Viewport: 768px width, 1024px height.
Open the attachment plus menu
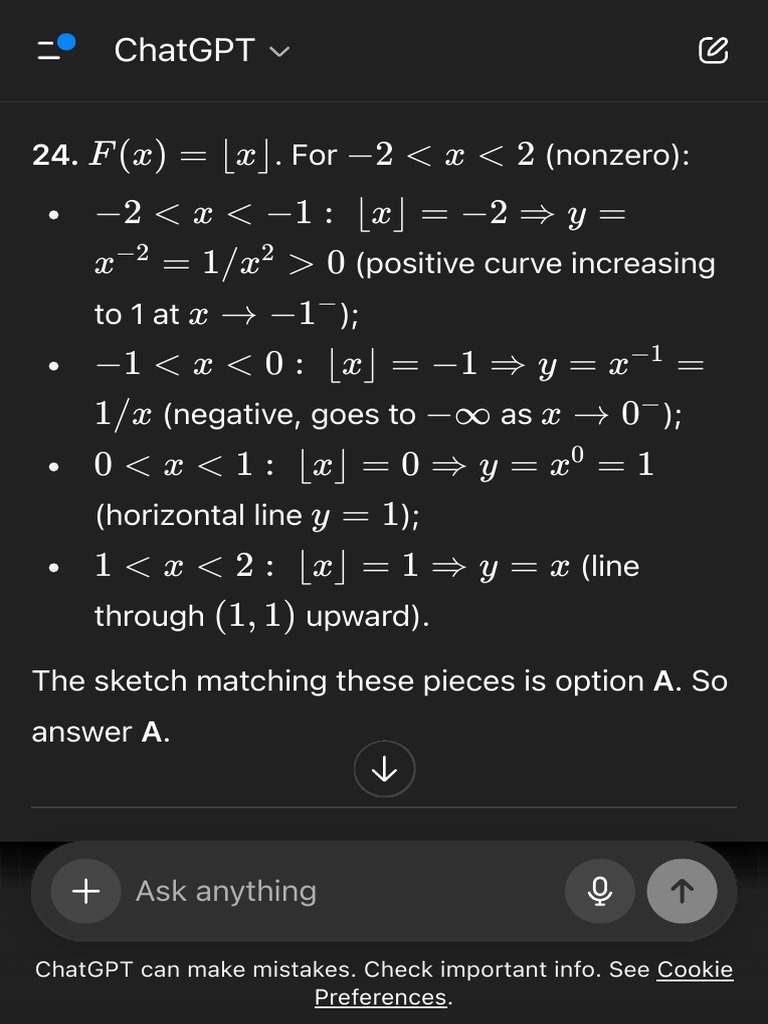point(86,891)
